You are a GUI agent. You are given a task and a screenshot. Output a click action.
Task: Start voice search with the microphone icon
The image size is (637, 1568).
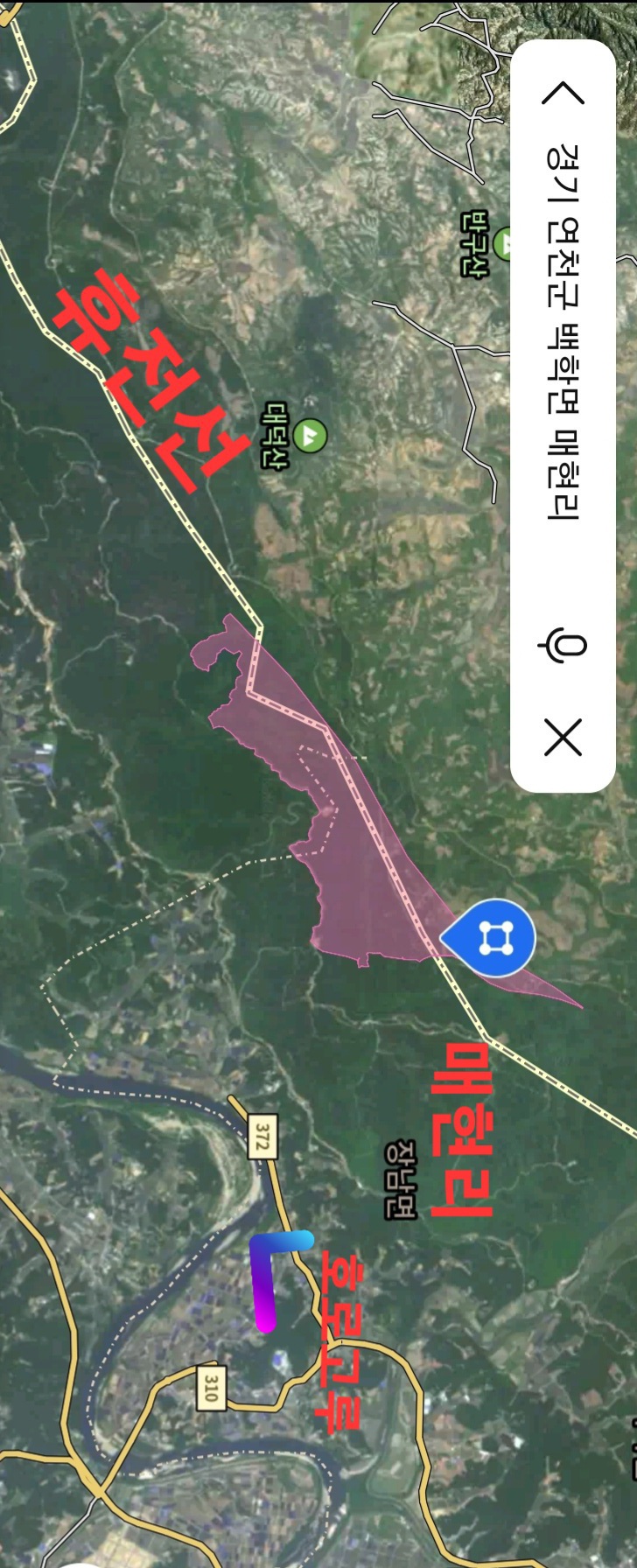[x=563, y=646]
